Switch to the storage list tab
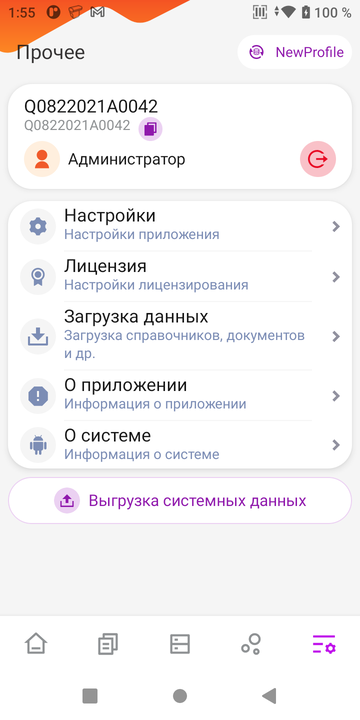The image size is (360, 720). (180, 643)
